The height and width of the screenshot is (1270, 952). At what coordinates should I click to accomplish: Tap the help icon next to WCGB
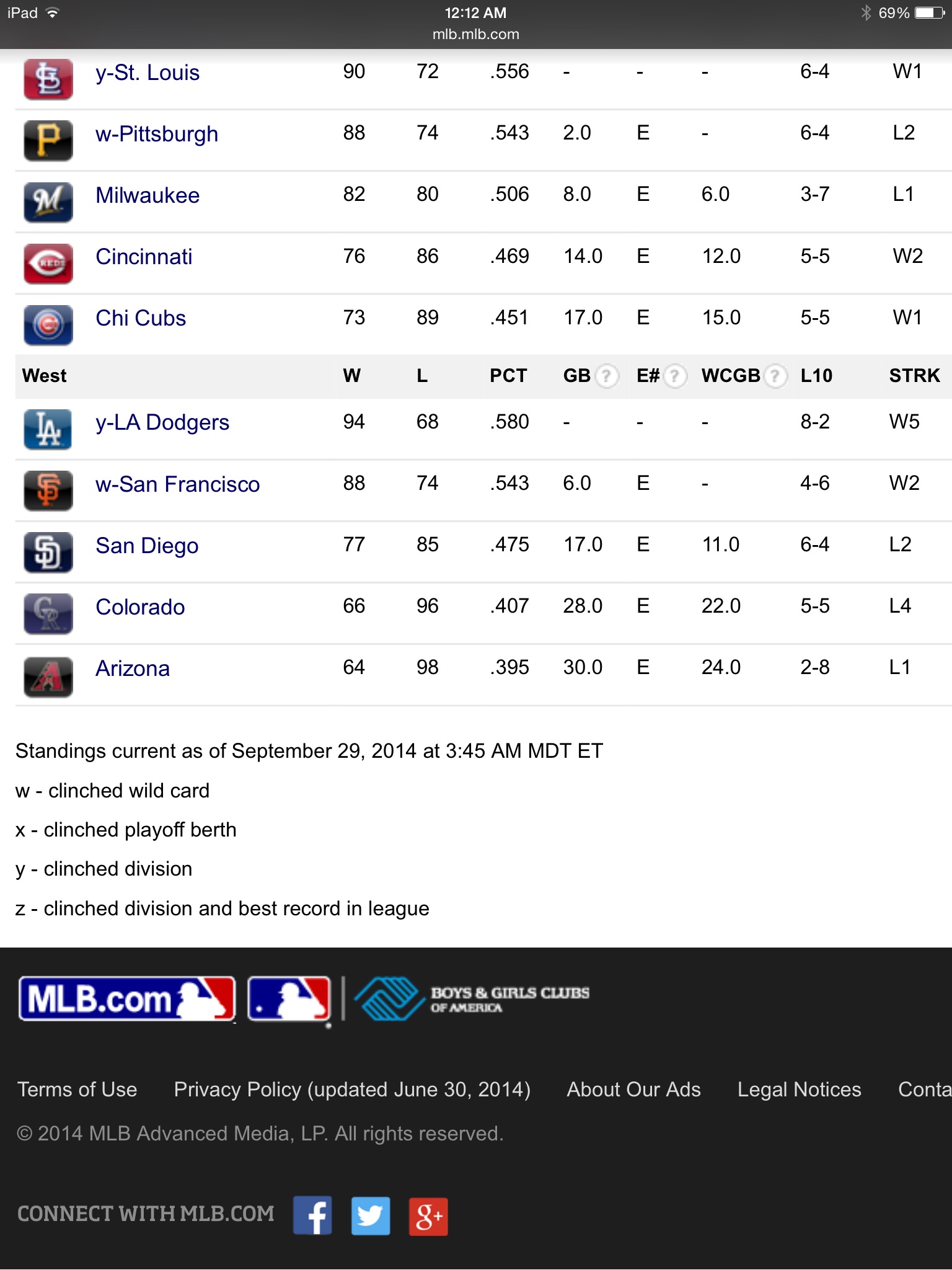point(775,376)
